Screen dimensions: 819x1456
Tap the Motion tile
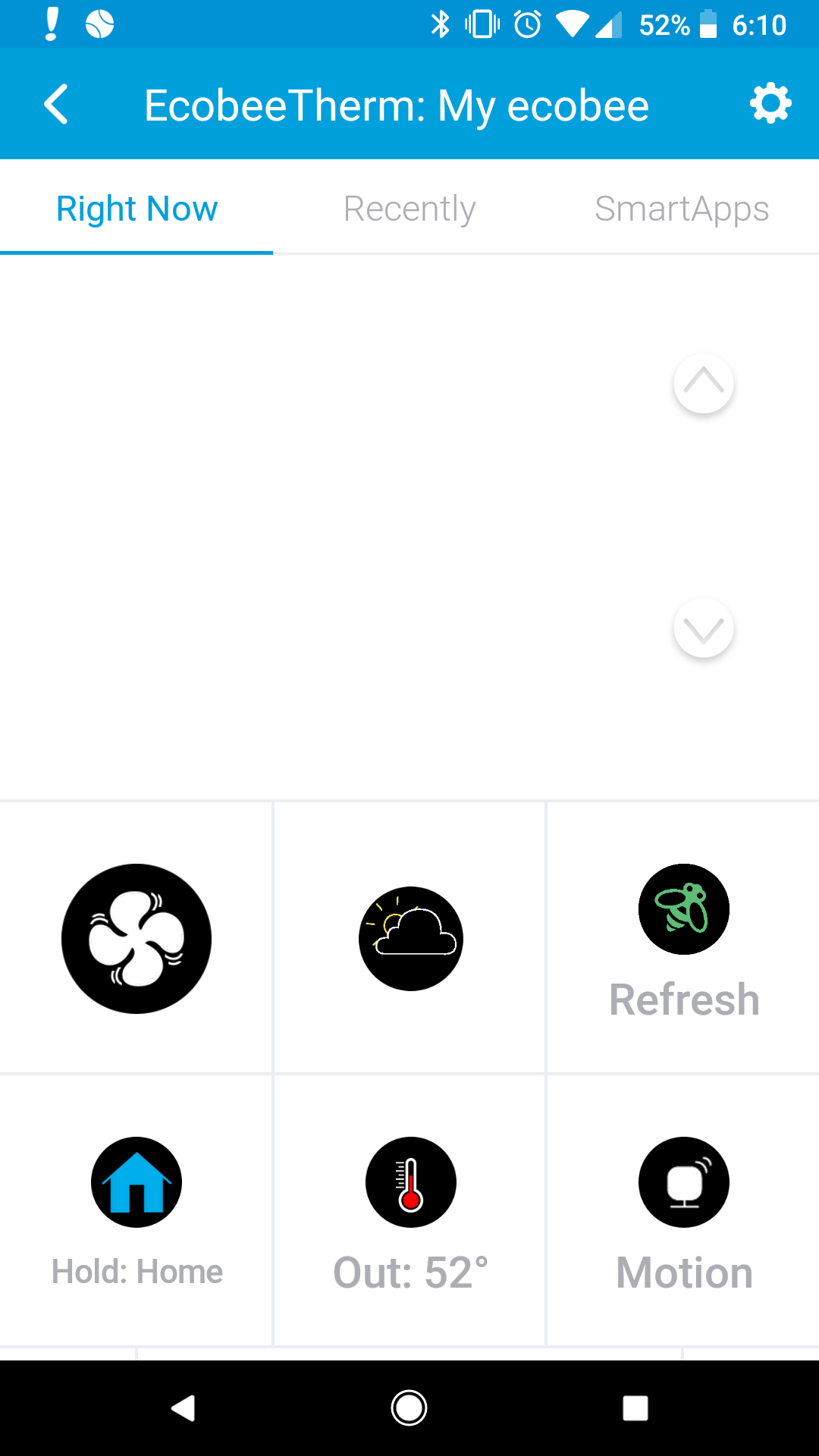coord(683,1211)
